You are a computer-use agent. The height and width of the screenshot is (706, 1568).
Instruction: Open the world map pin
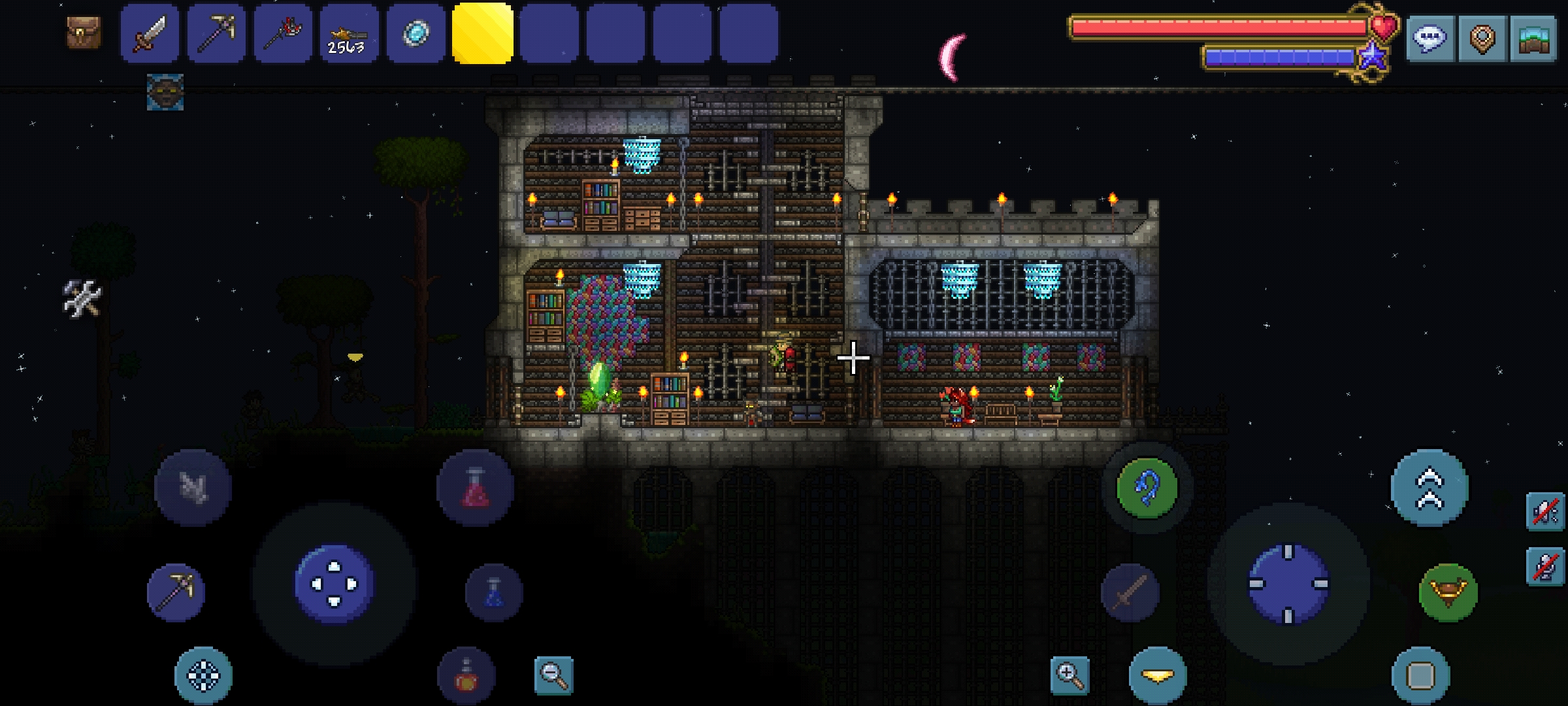1482,38
